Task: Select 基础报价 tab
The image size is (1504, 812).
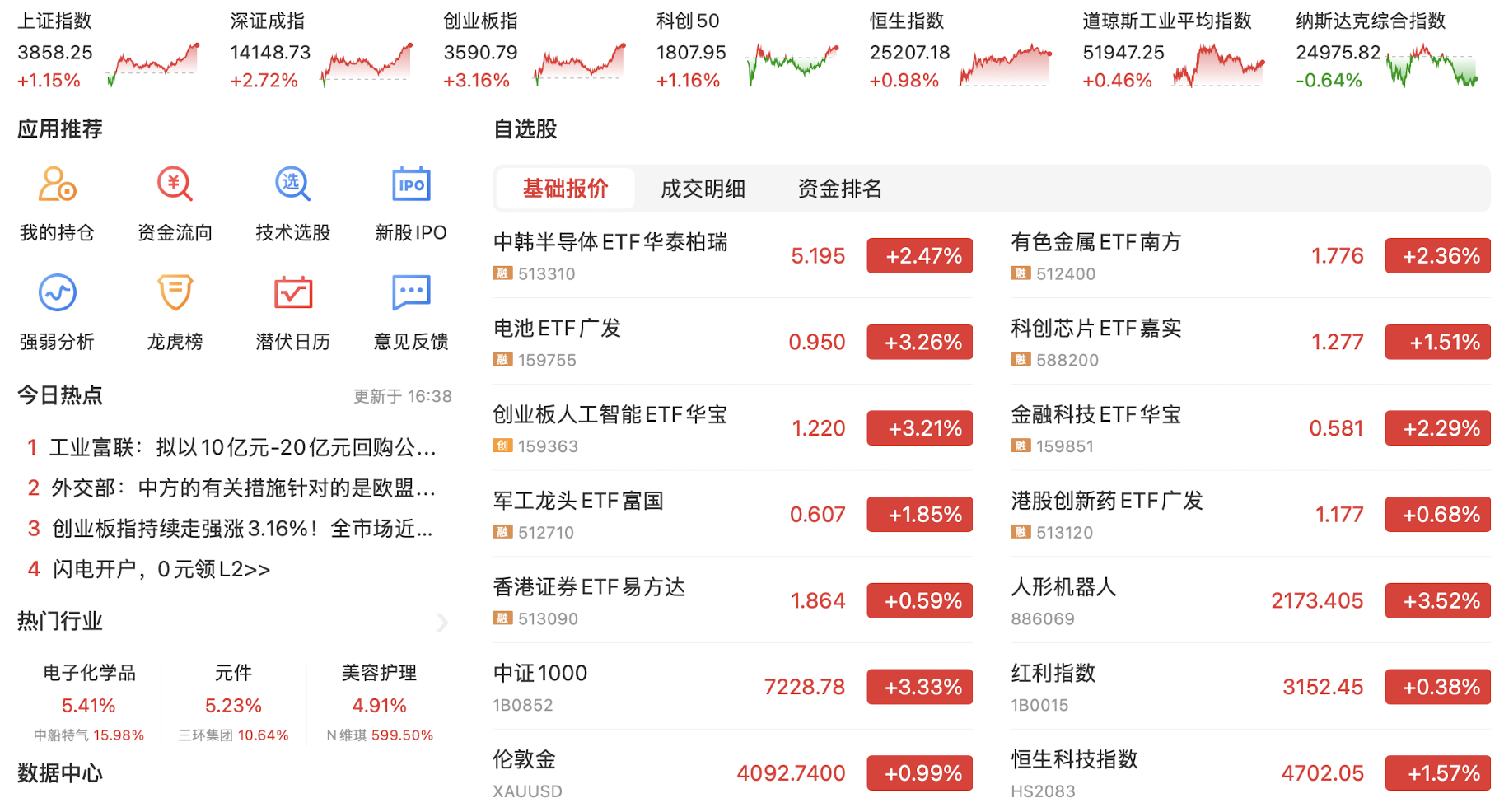Action: click(565, 189)
